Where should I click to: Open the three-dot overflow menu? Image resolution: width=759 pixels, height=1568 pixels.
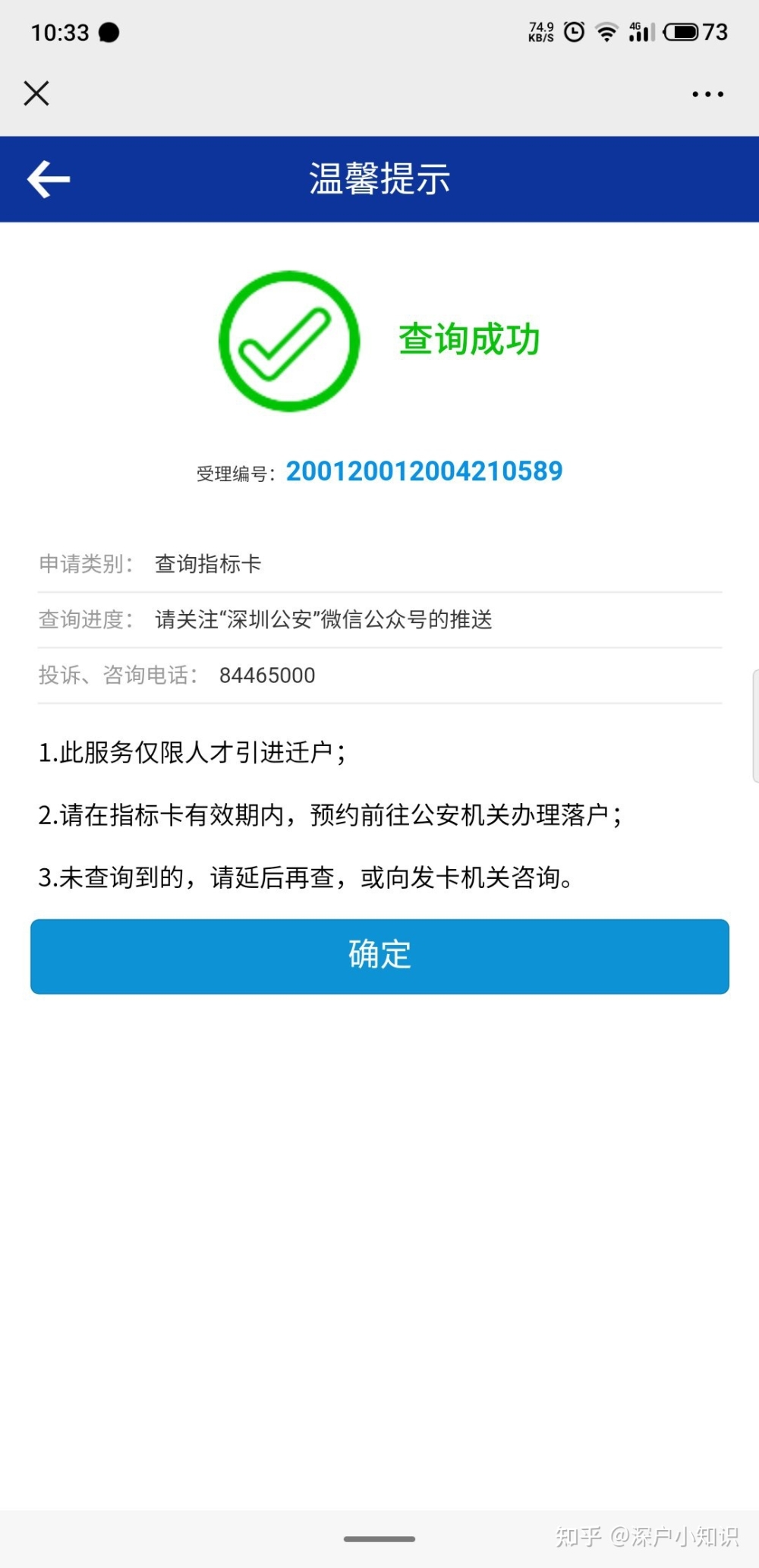[x=707, y=94]
